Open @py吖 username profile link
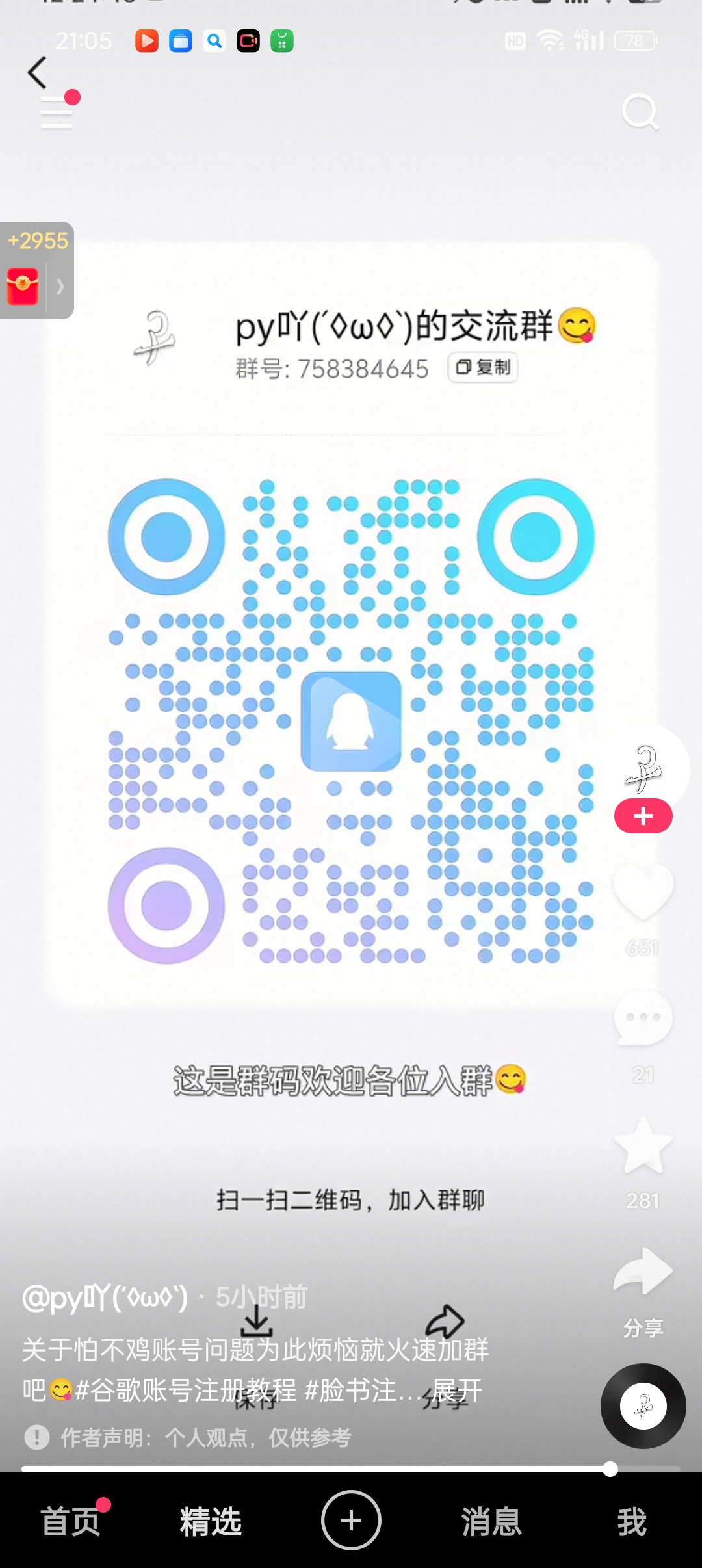Viewport: 702px width, 1568px height. (105, 1298)
